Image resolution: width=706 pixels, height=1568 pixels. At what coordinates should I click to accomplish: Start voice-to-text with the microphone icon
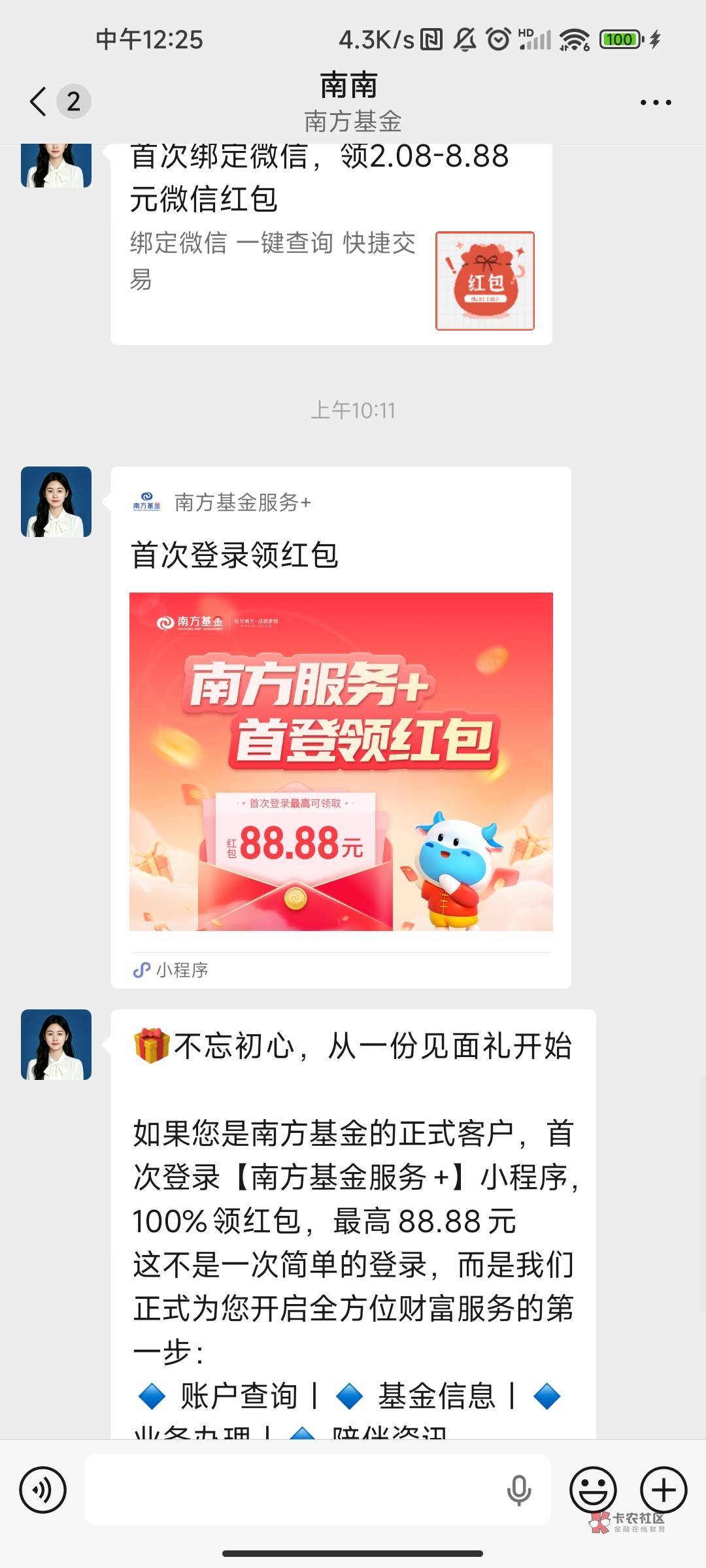point(519,1490)
